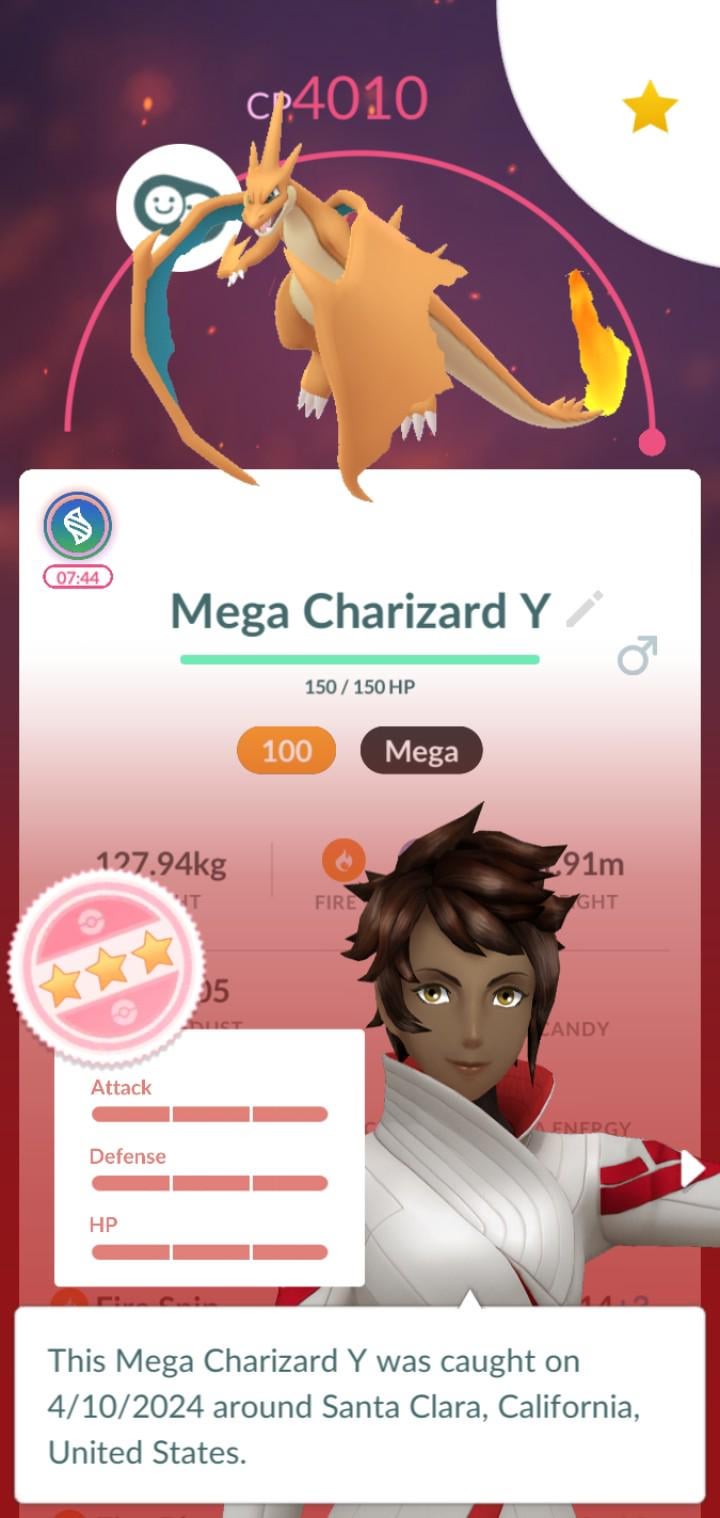Advance the appraisal with the white arrow
This screenshot has width=720, height=1518.
(x=692, y=1168)
